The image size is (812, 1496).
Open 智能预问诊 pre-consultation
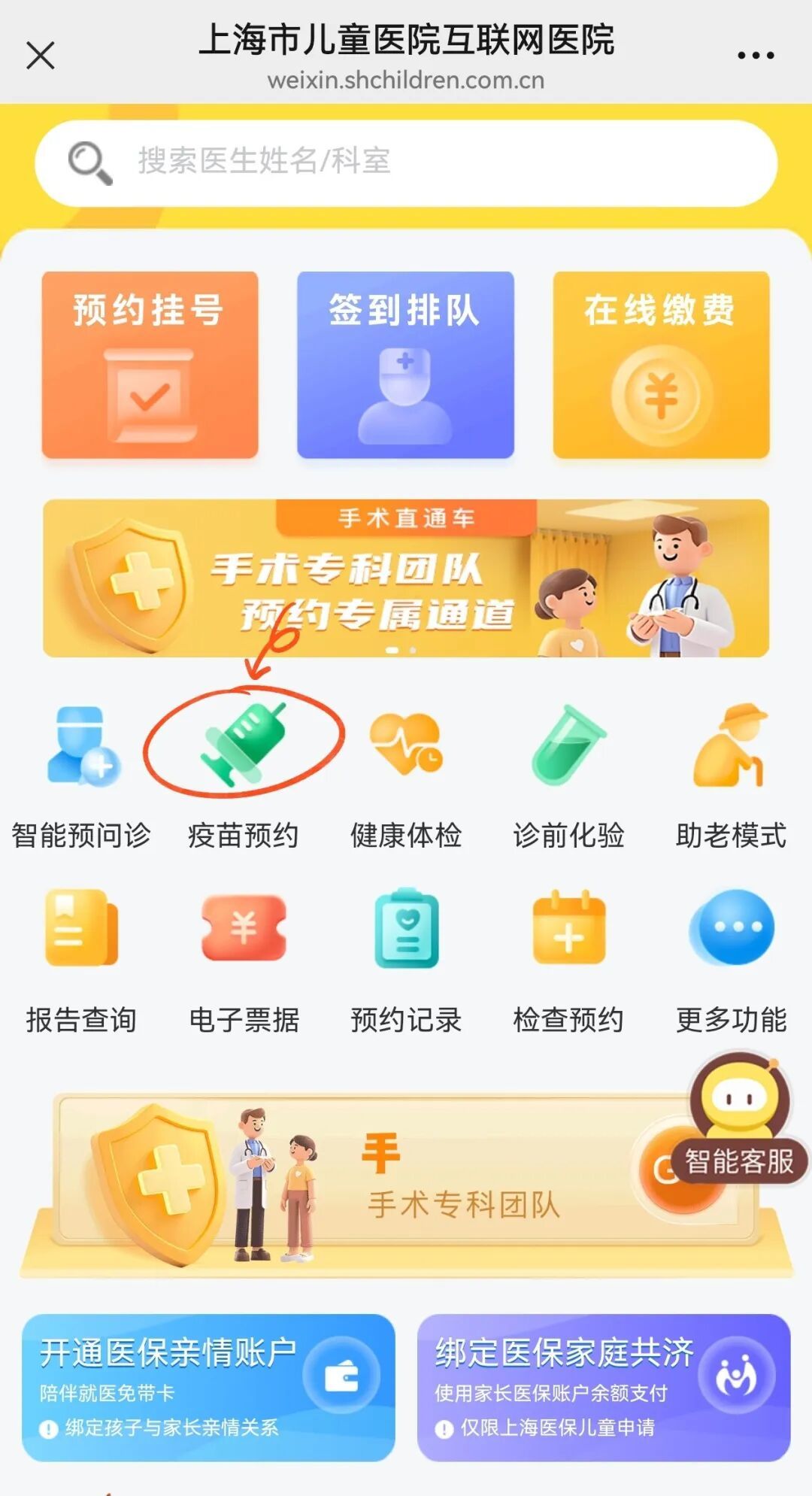(81, 775)
